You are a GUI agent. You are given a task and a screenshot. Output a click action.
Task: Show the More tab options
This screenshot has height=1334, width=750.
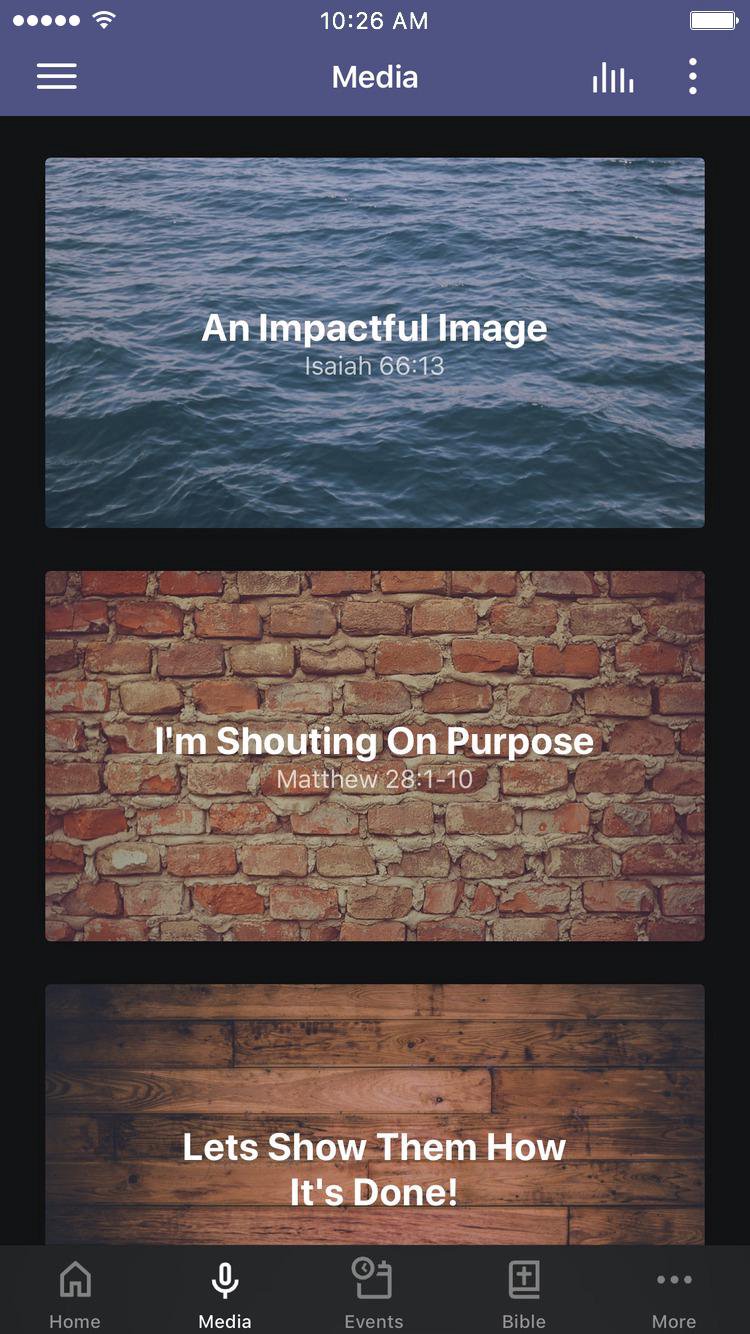pos(674,1293)
